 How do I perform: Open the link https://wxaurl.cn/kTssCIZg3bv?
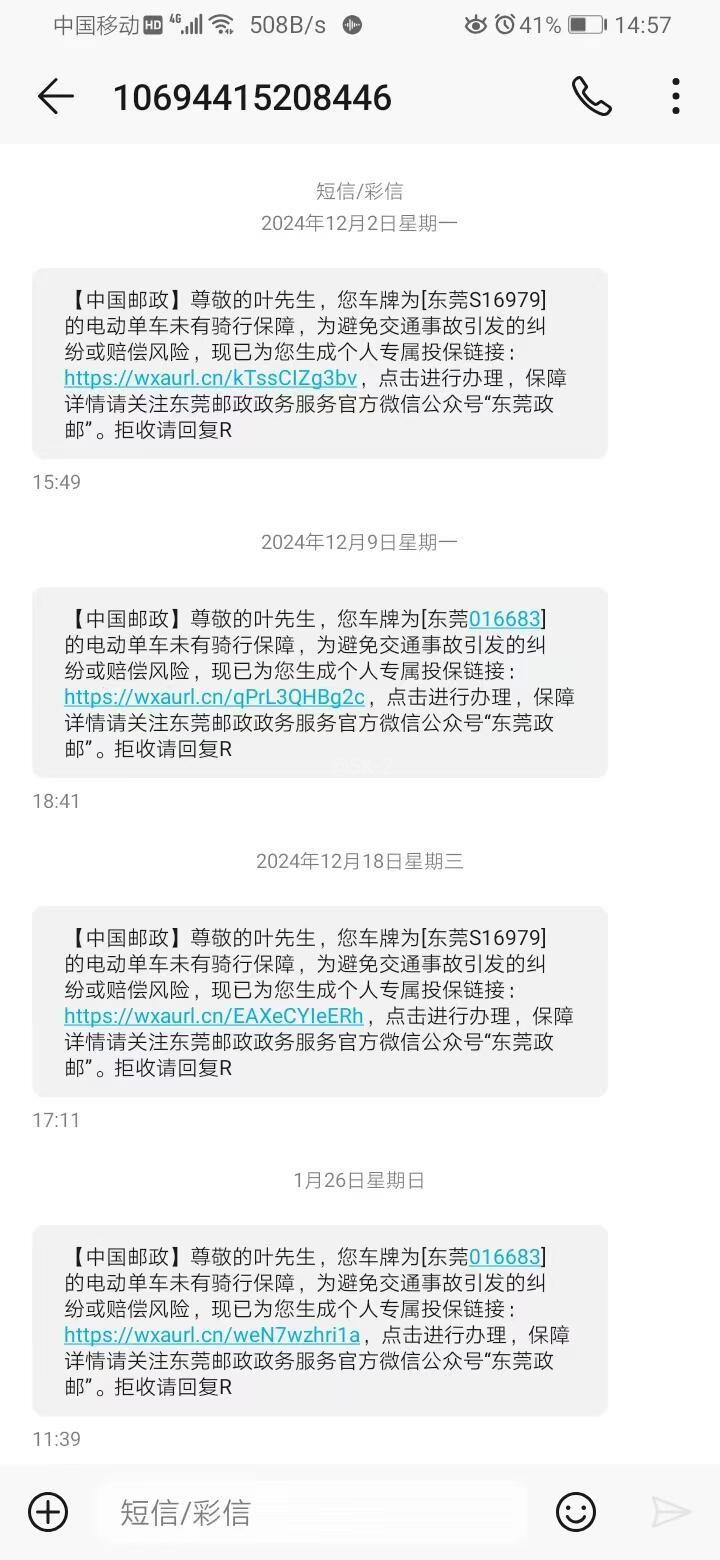(x=210, y=378)
